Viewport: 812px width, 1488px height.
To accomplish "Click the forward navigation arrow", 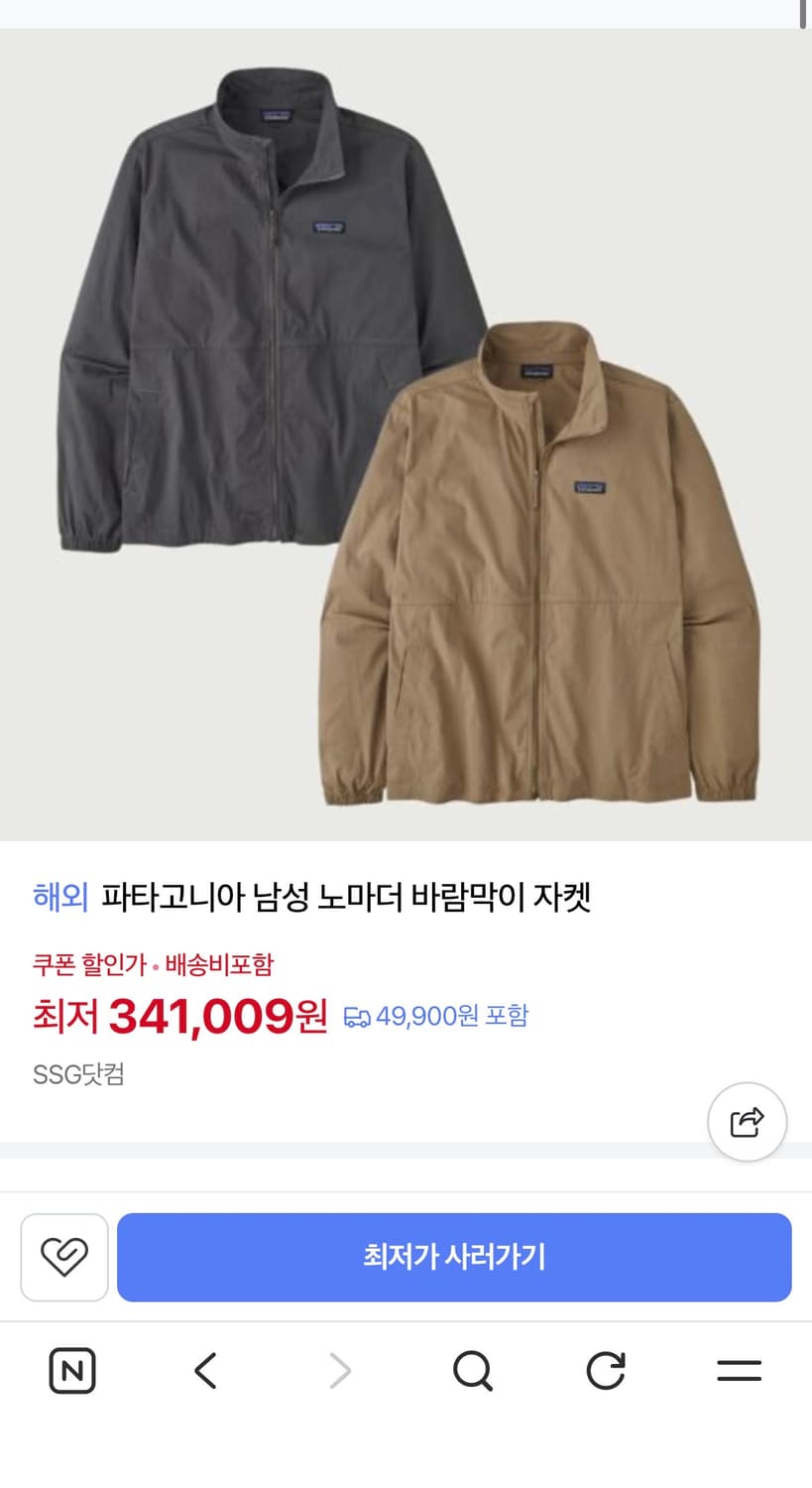I will (x=339, y=1372).
